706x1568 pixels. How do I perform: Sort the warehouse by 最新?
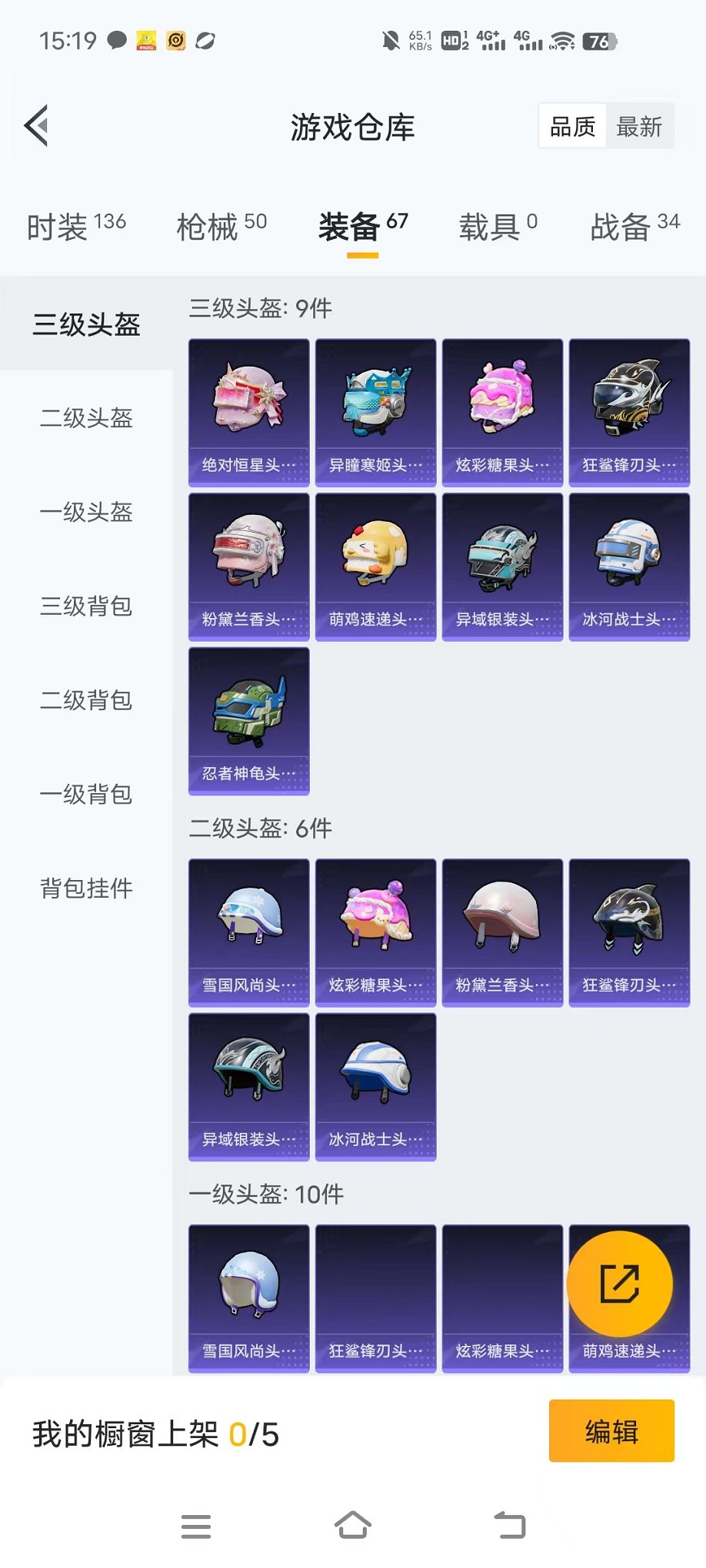[639, 126]
